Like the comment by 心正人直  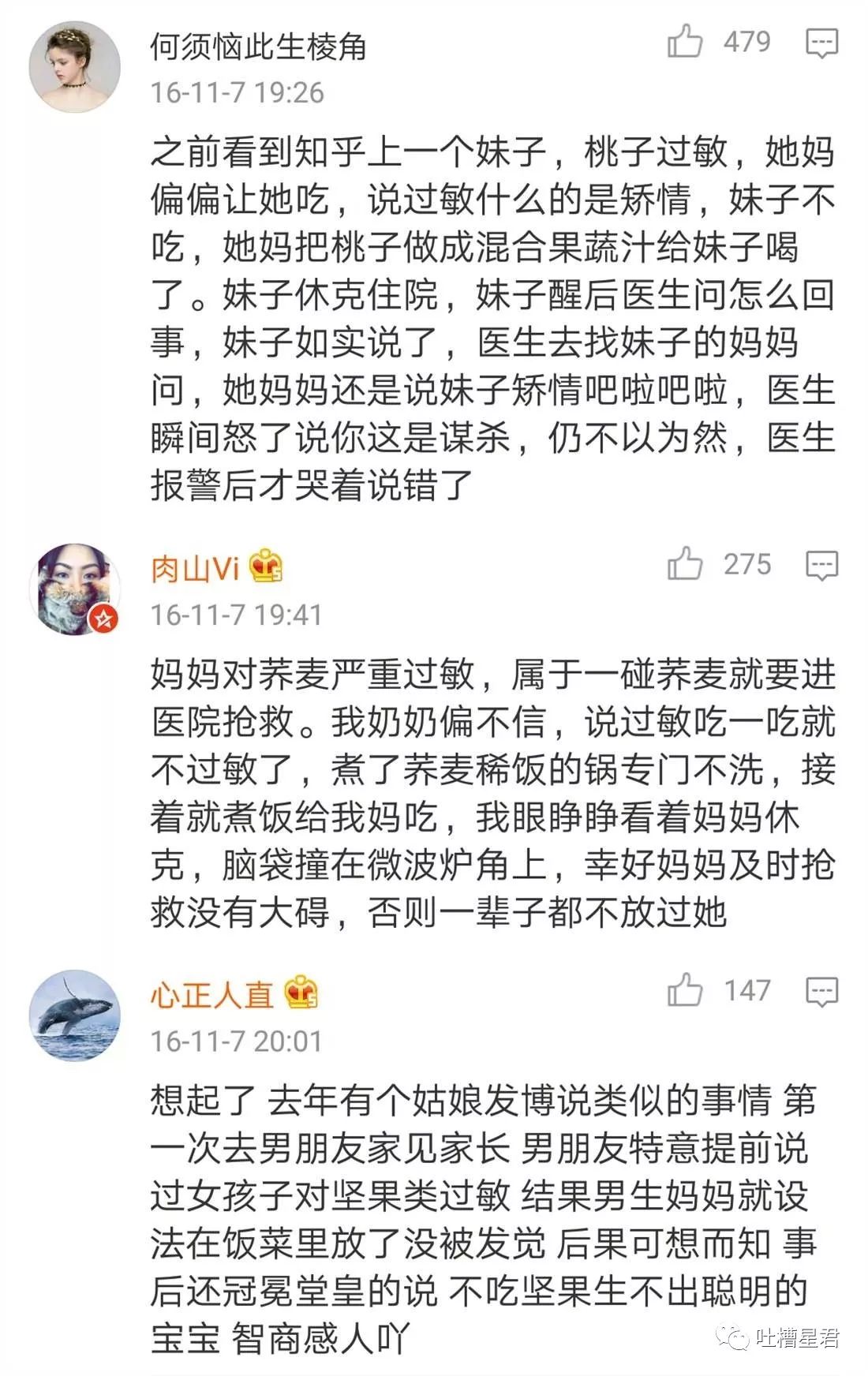point(684,990)
